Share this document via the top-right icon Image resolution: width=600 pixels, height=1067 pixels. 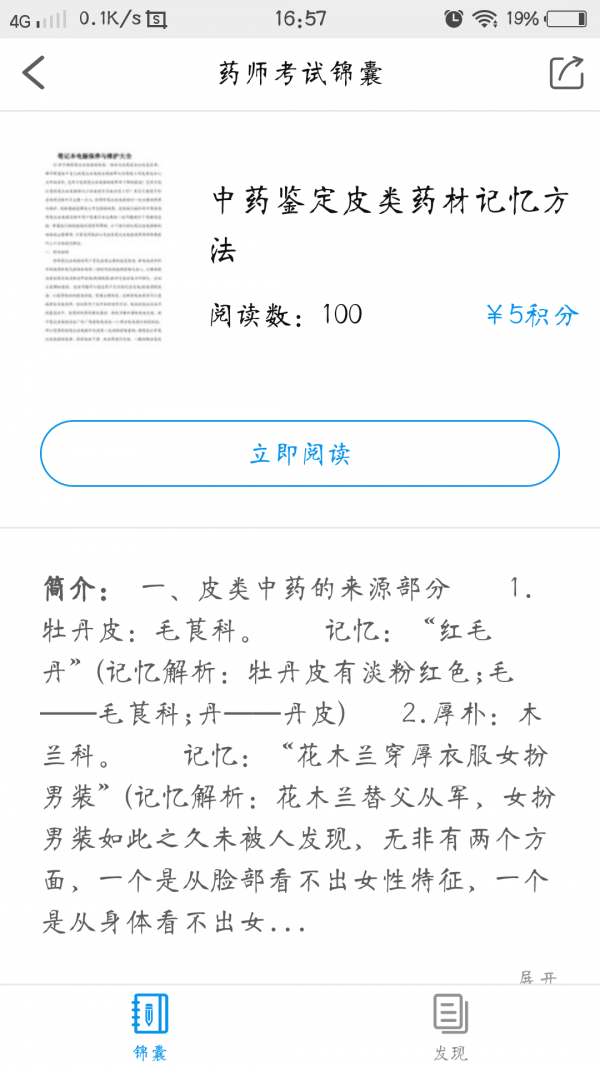pyautogui.click(x=566, y=73)
